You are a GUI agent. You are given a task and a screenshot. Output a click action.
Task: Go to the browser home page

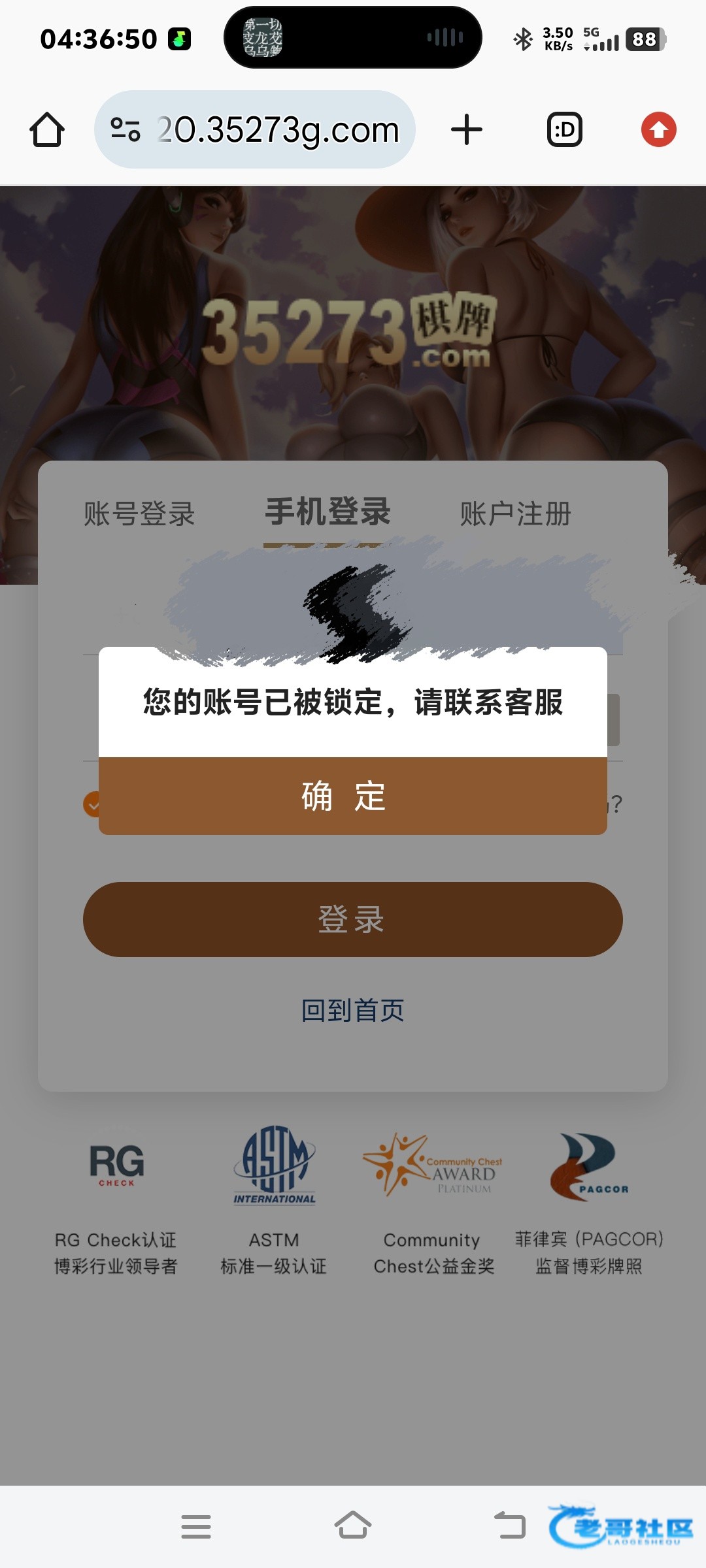click(47, 129)
